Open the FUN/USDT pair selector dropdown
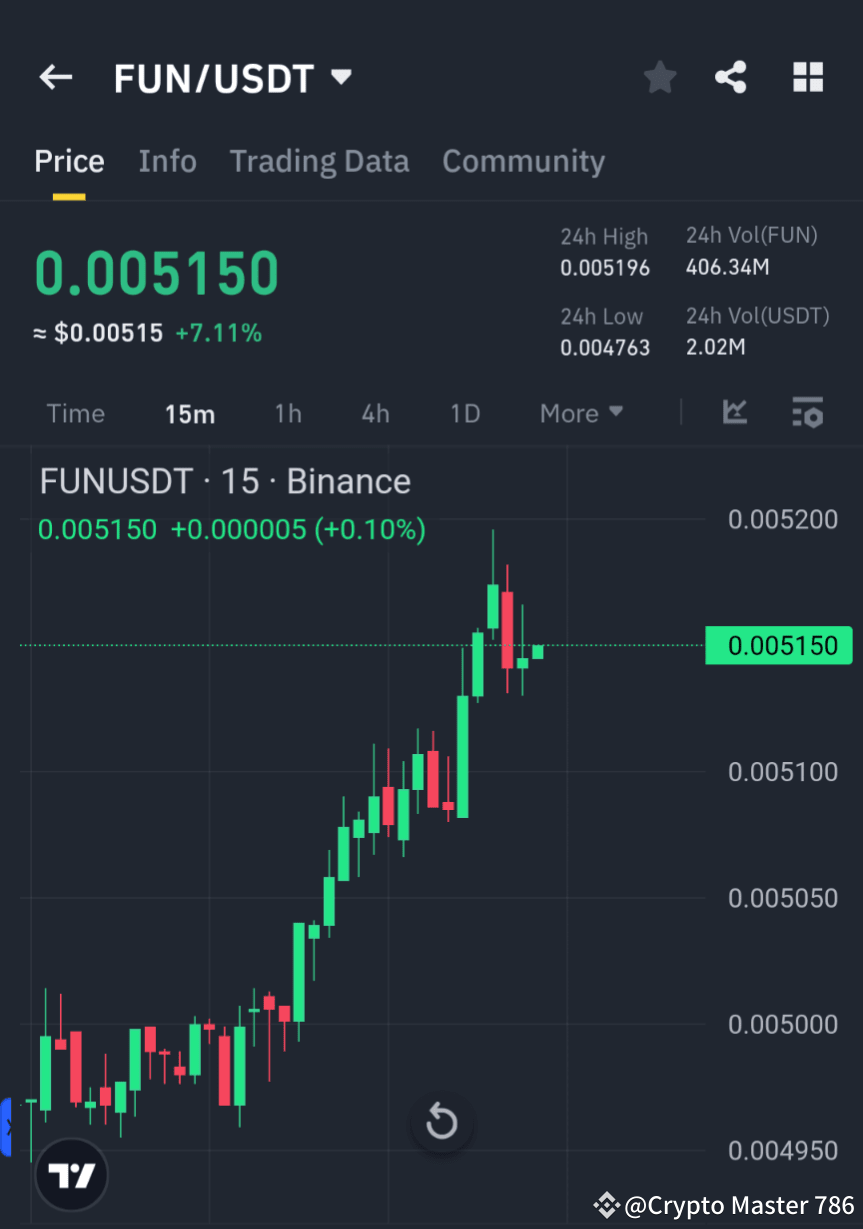 [x=340, y=77]
